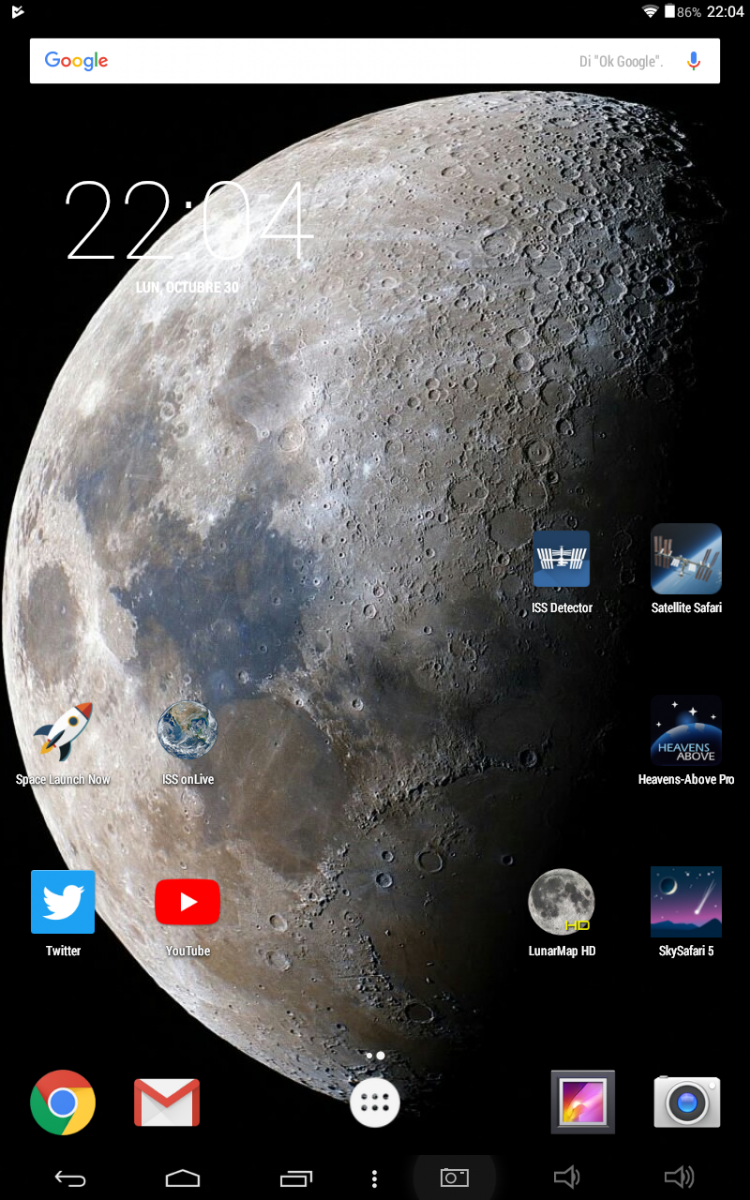Lower the volume from the navigation bar

pos(566,1178)
